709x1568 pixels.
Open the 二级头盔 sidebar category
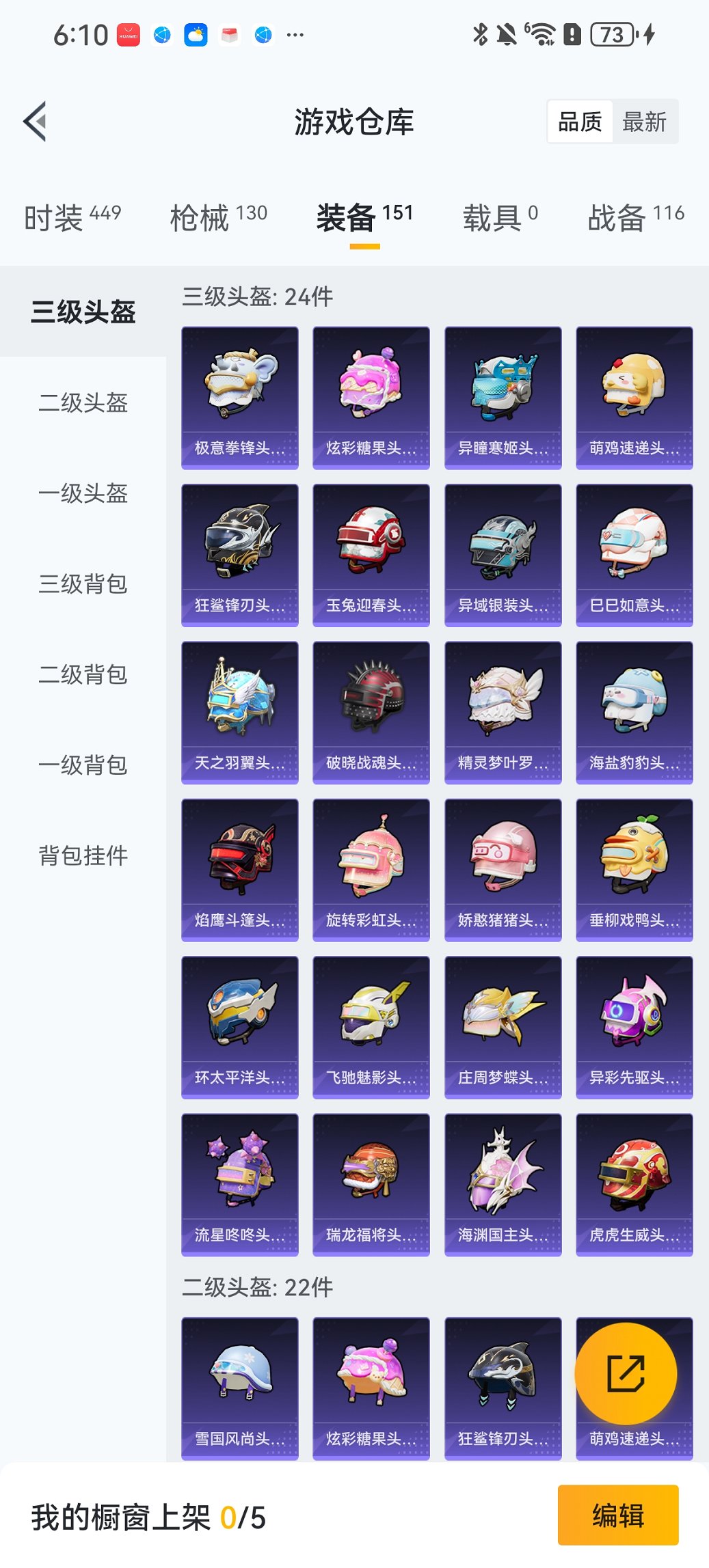(x=81, y=404)
